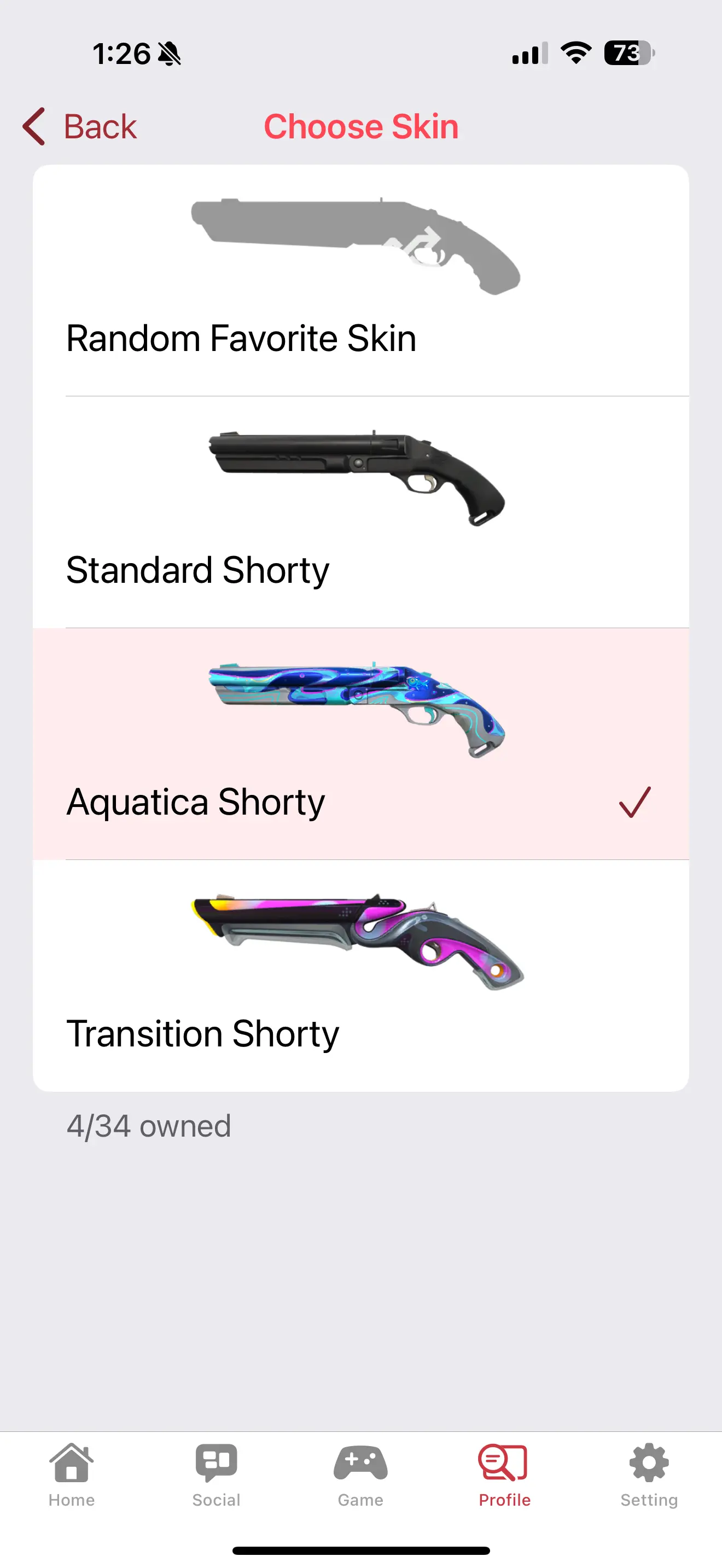Screen dimensions: 722x1568
Task: Open the Profile tab
Action: (504, 1473)
